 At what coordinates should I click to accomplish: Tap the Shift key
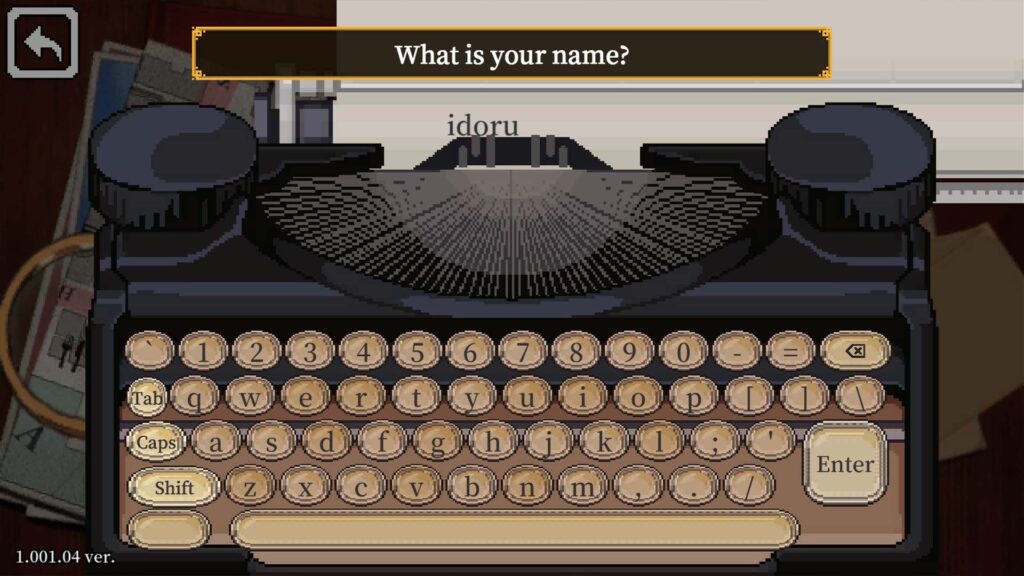[x=174, y=487]
